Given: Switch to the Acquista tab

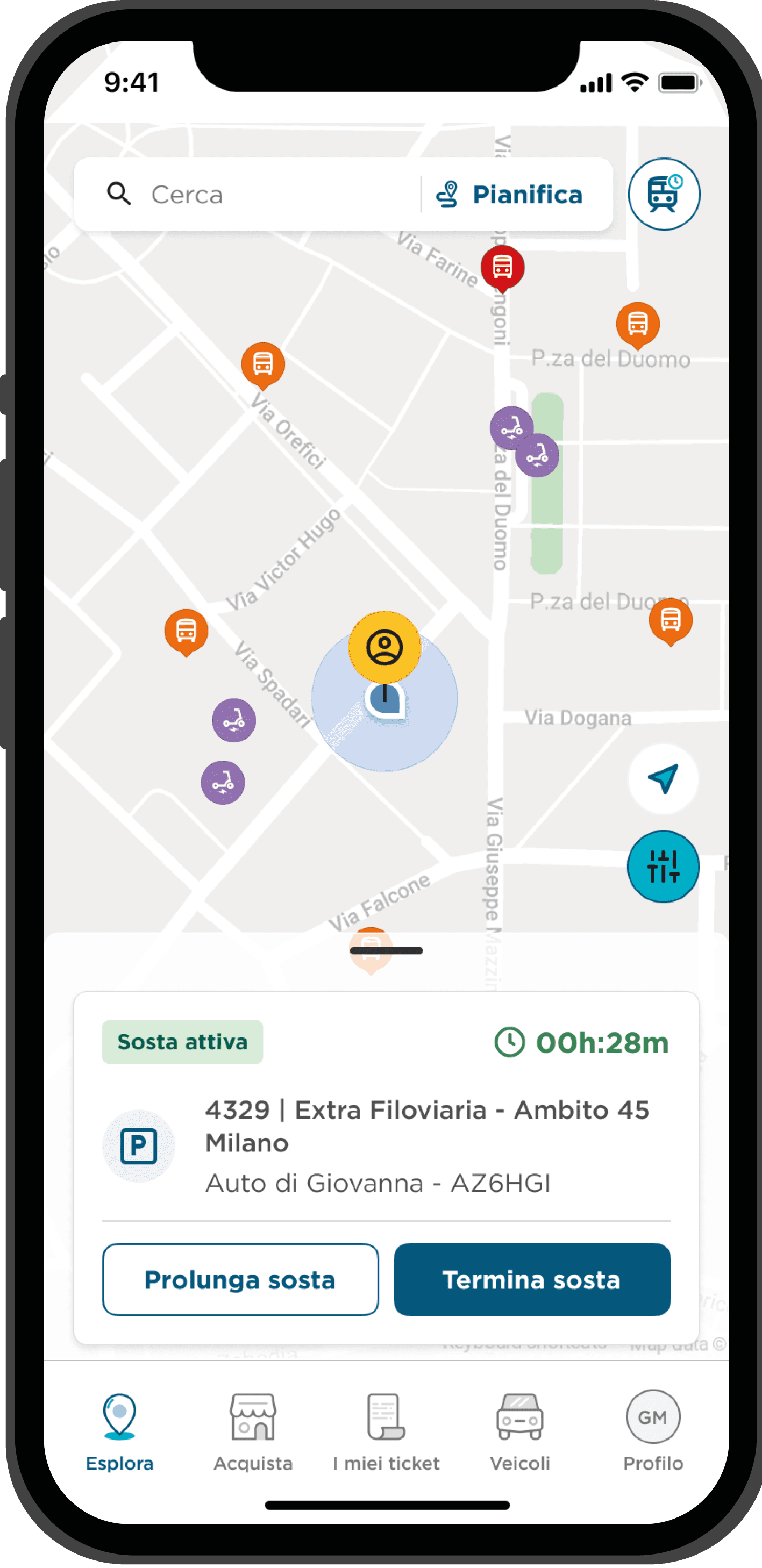Looking at the screenshot, I should [253, 1430].
